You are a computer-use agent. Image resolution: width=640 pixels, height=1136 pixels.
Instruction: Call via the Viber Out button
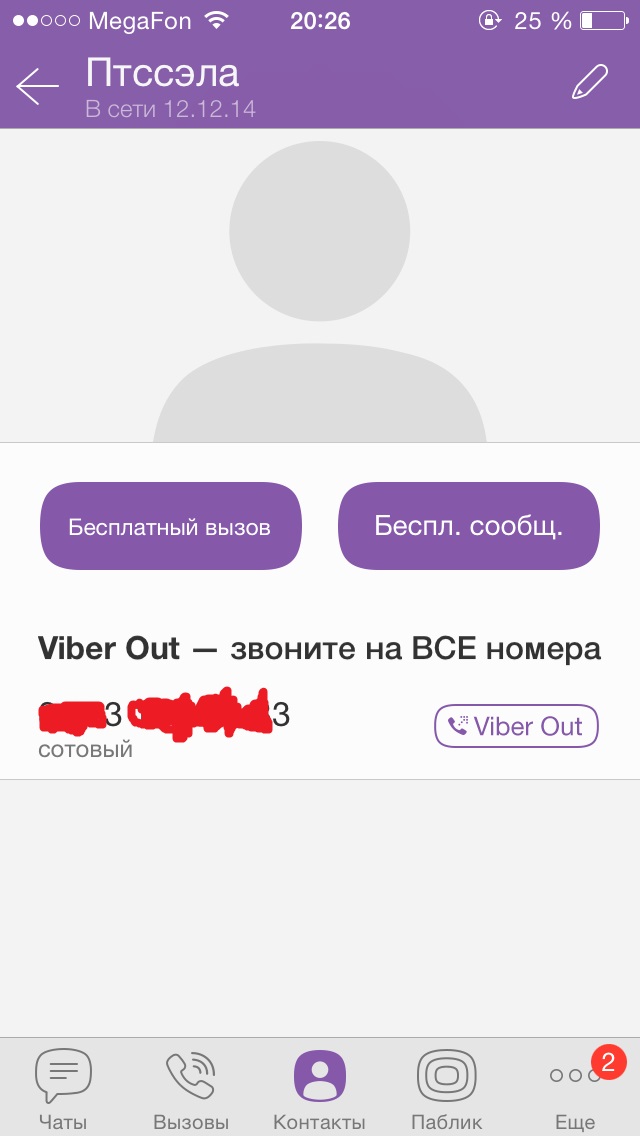[516, 726]
